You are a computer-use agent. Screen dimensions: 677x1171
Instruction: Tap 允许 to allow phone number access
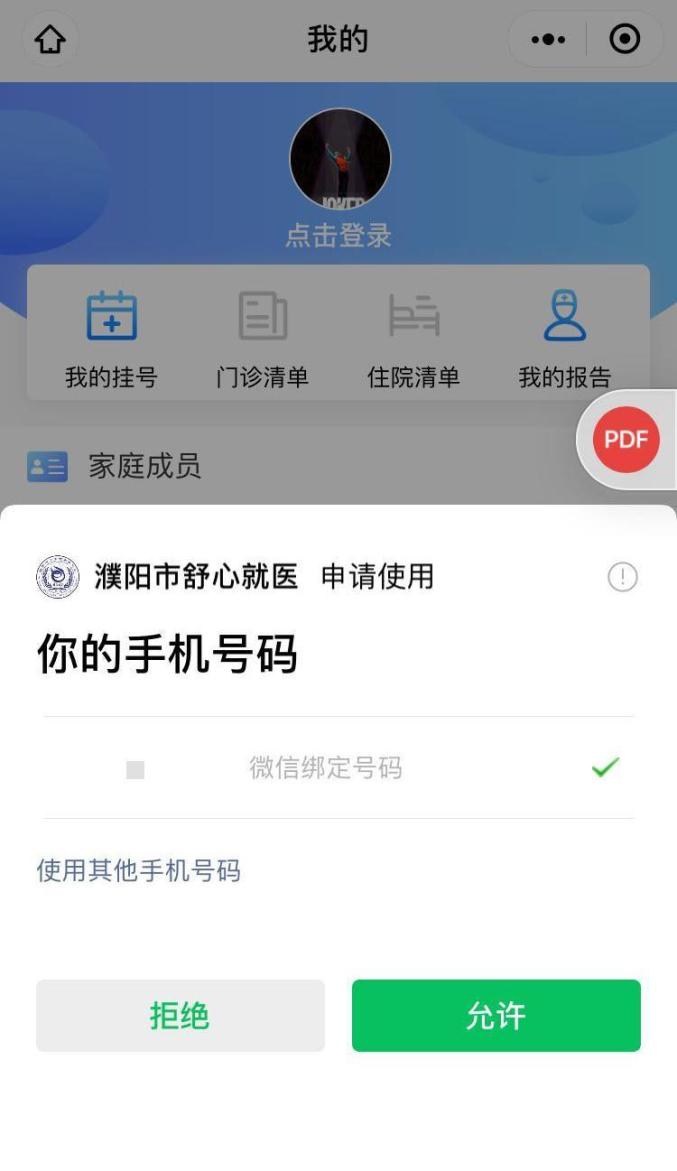(496, 1016)
